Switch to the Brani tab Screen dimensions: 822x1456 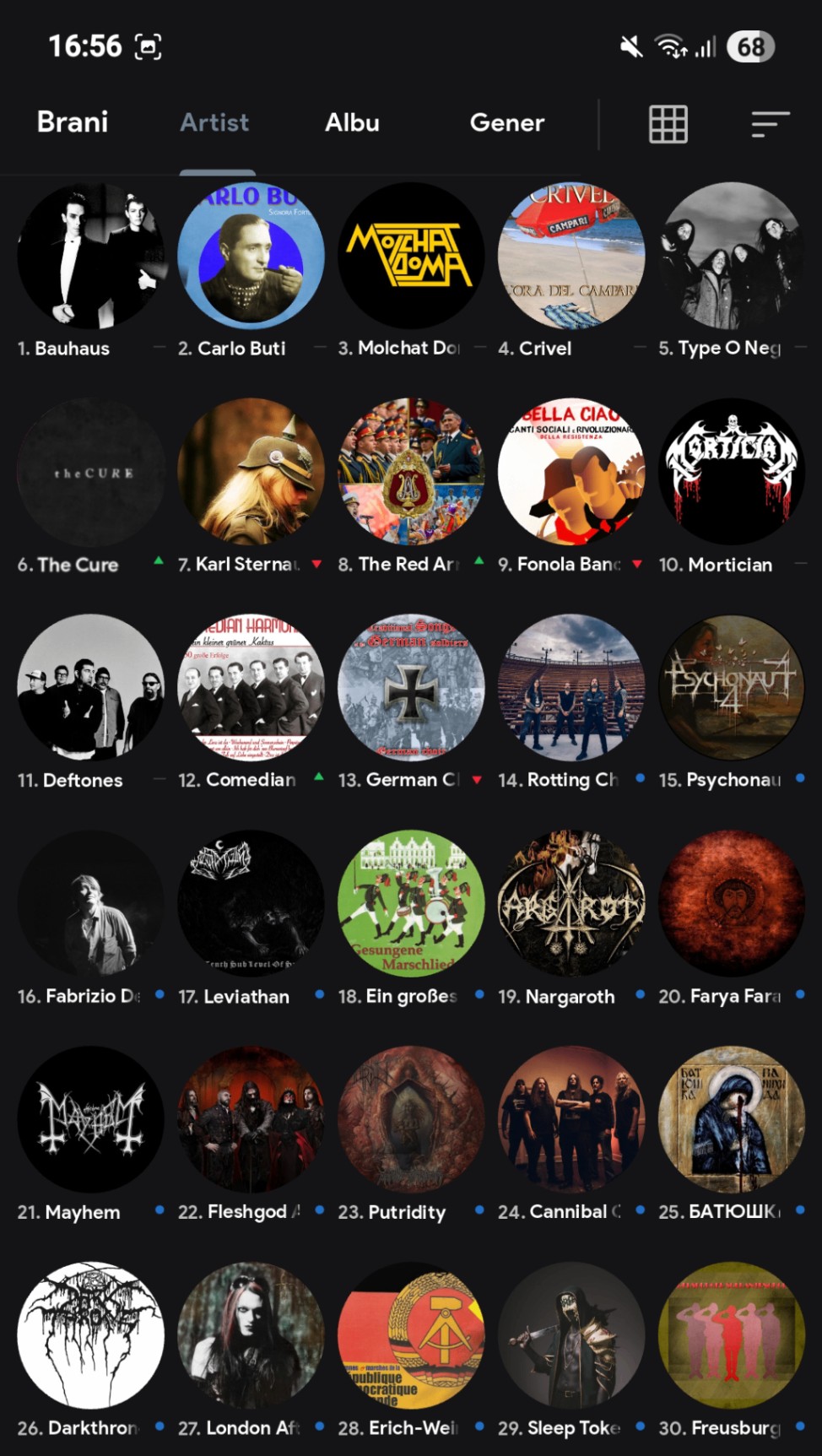point(73,122)
